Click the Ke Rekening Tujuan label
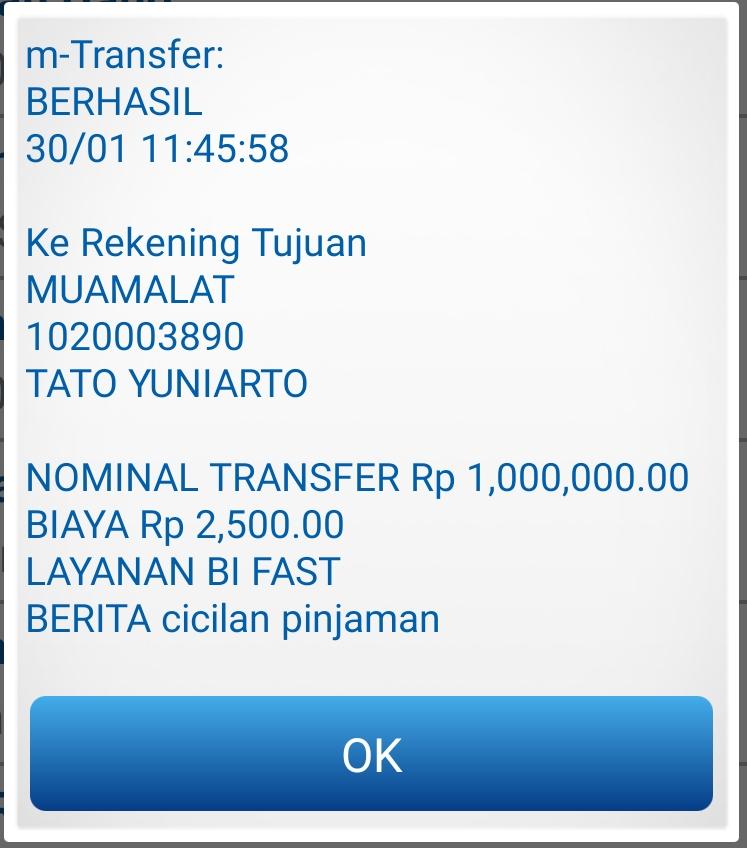Screen dimensions: 747x848 pos(197,243)
